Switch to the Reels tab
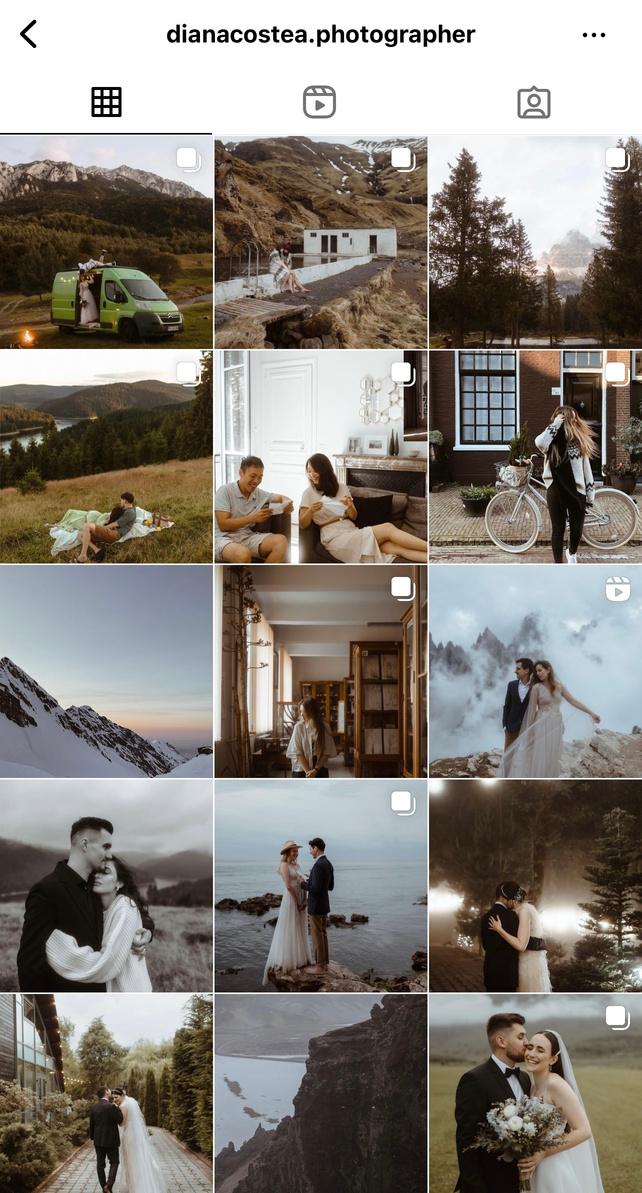 coord(320,102)
